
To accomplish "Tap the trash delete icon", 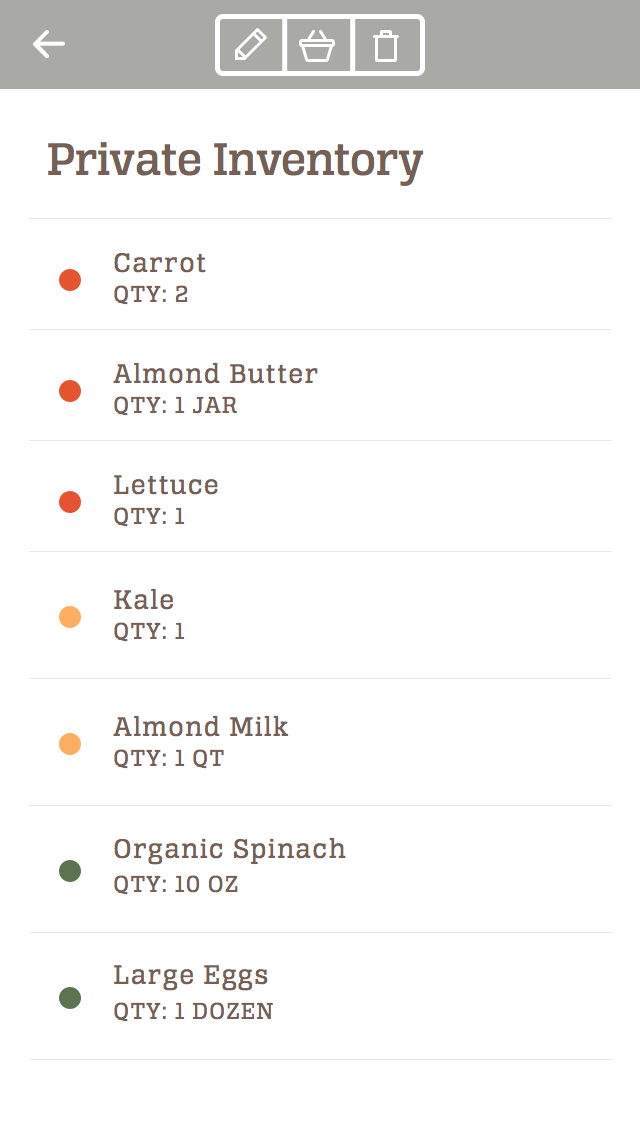I will (386, 45).
